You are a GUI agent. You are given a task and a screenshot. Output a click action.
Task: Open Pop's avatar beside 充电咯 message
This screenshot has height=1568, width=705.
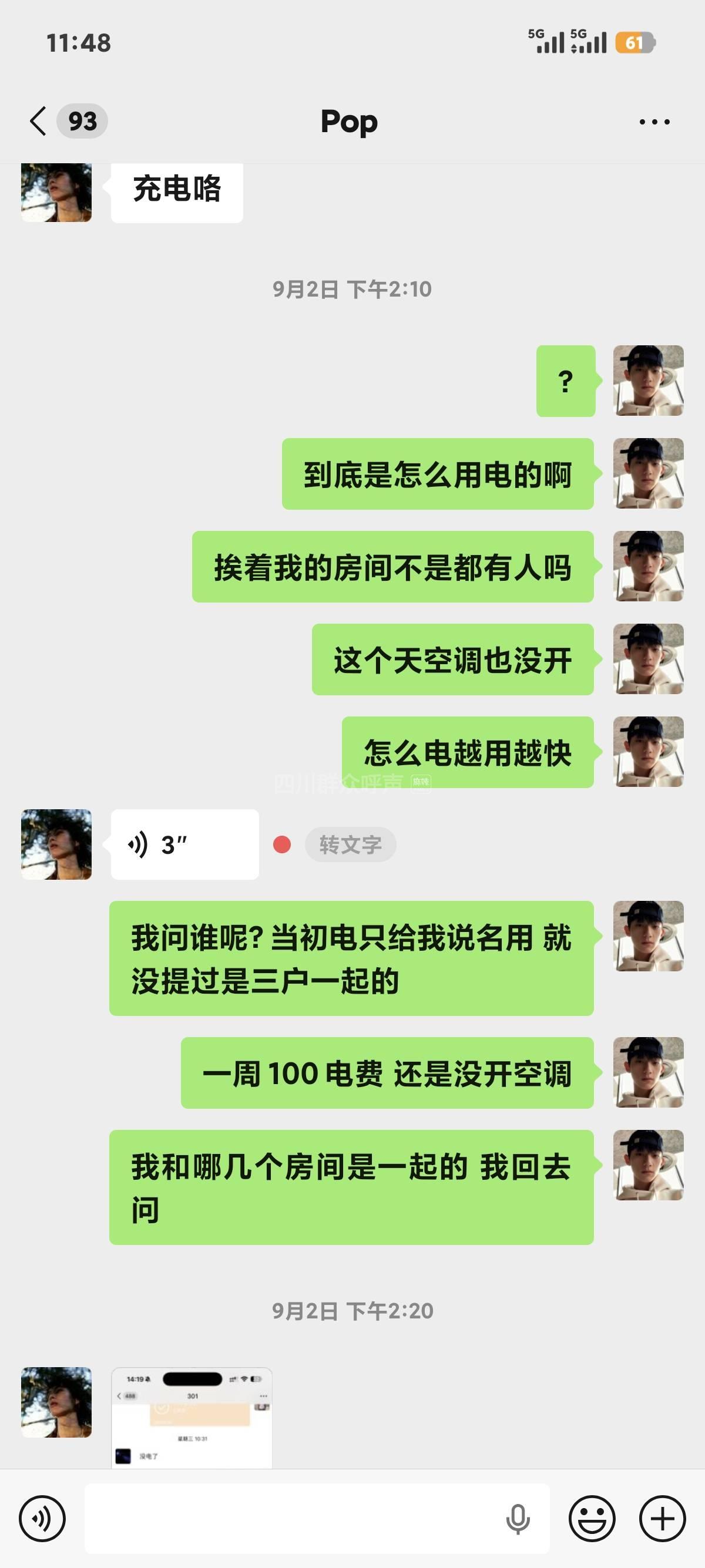[56, 191]
